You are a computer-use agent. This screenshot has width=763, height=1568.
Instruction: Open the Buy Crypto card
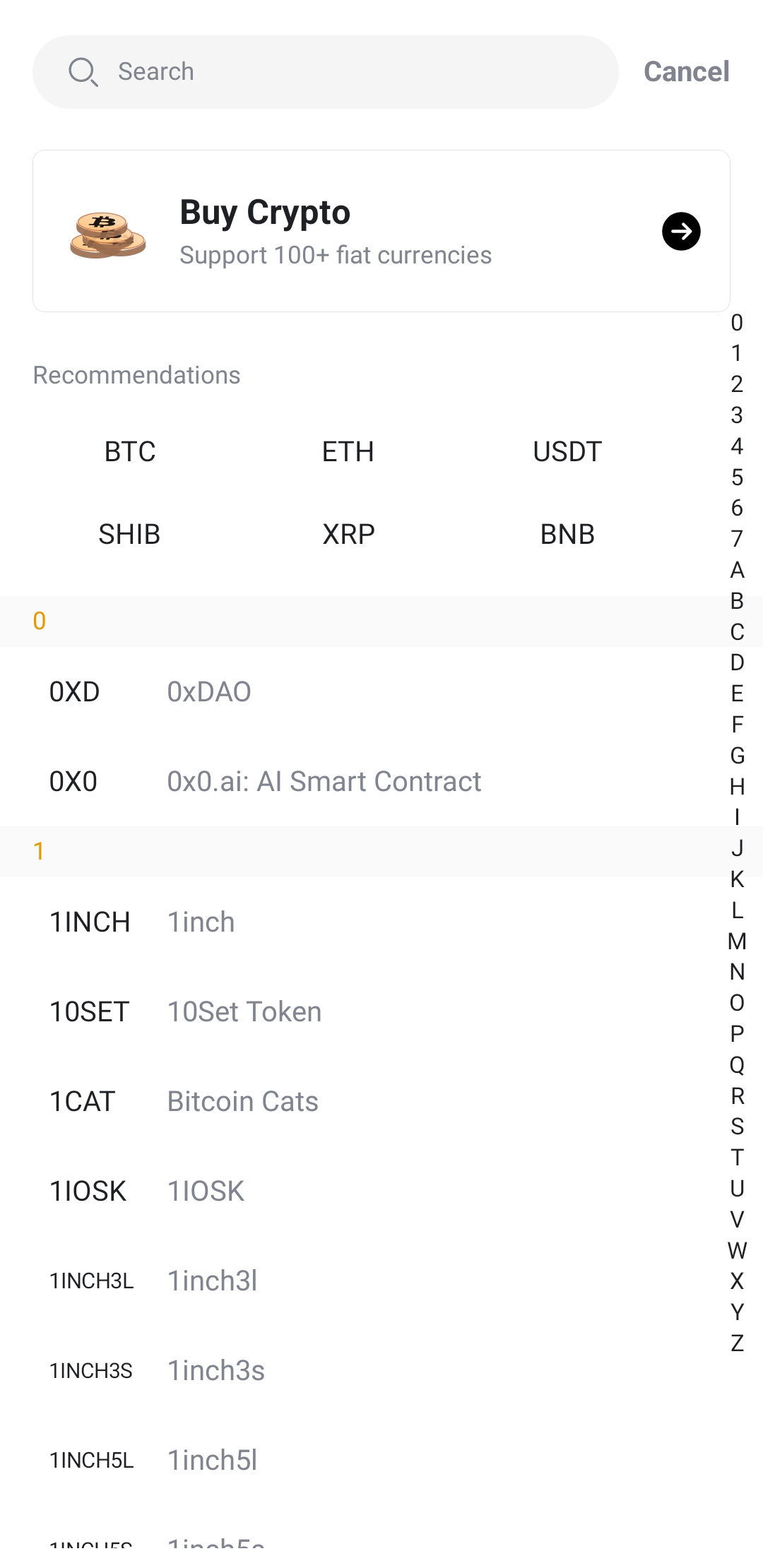click(x=381, y=231)
